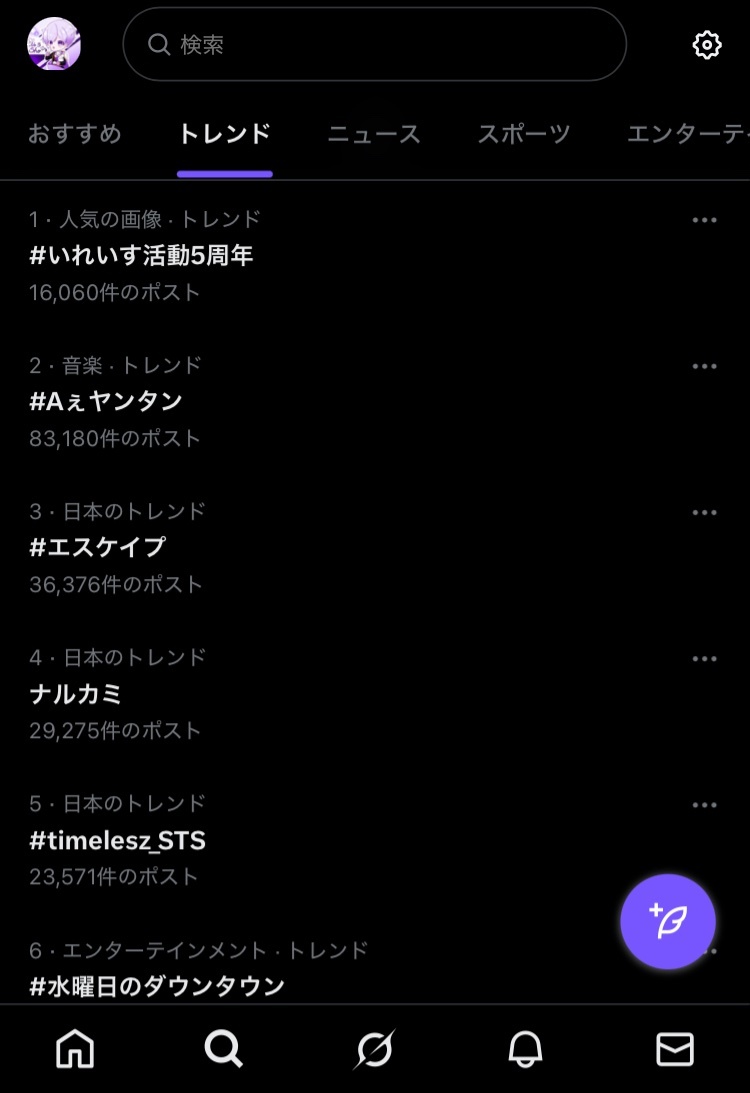Go to the Home tab
The height and width of the screenshot is (1093, 750).
75,1049
